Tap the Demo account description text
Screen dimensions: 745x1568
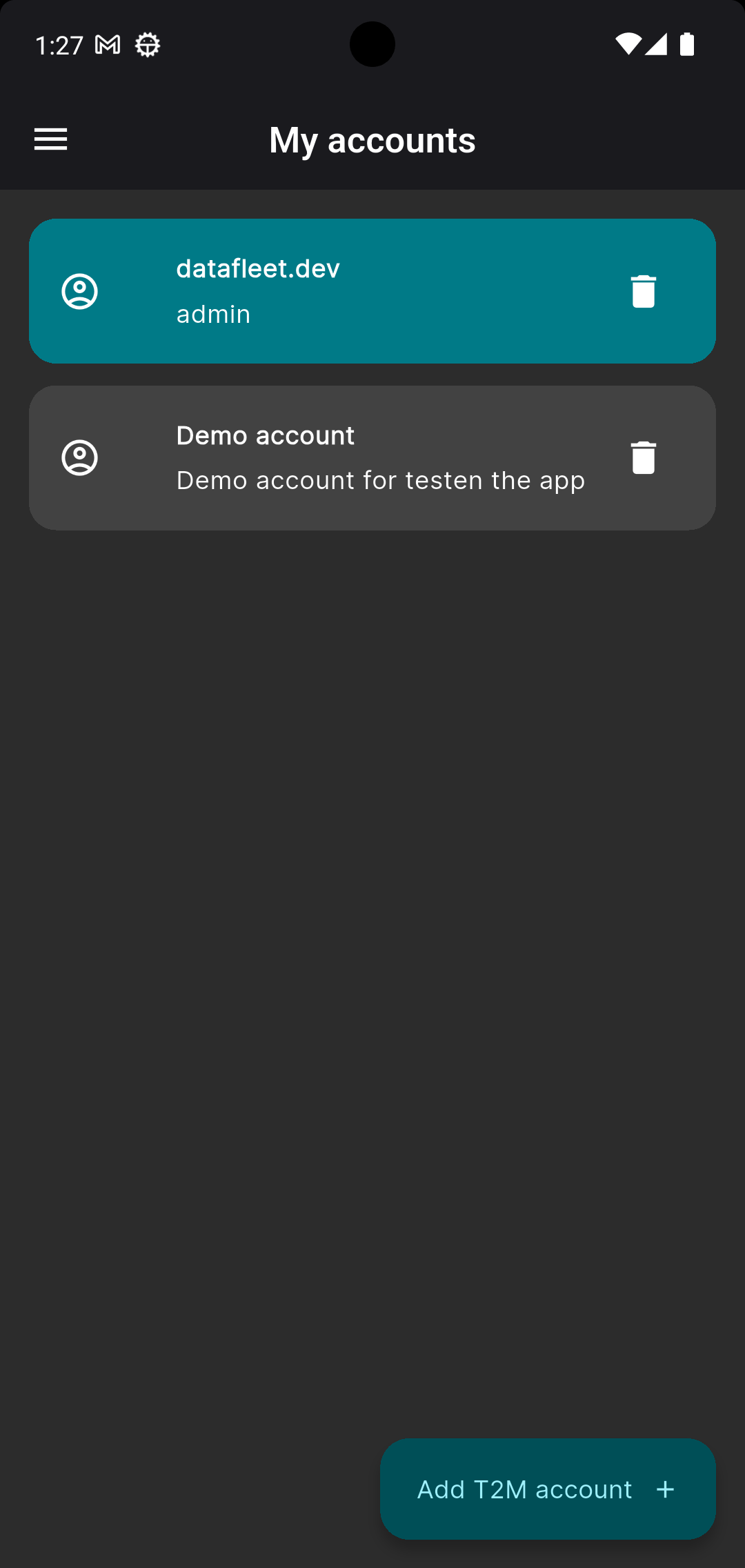pyautogui.click(x=379, y=480)
